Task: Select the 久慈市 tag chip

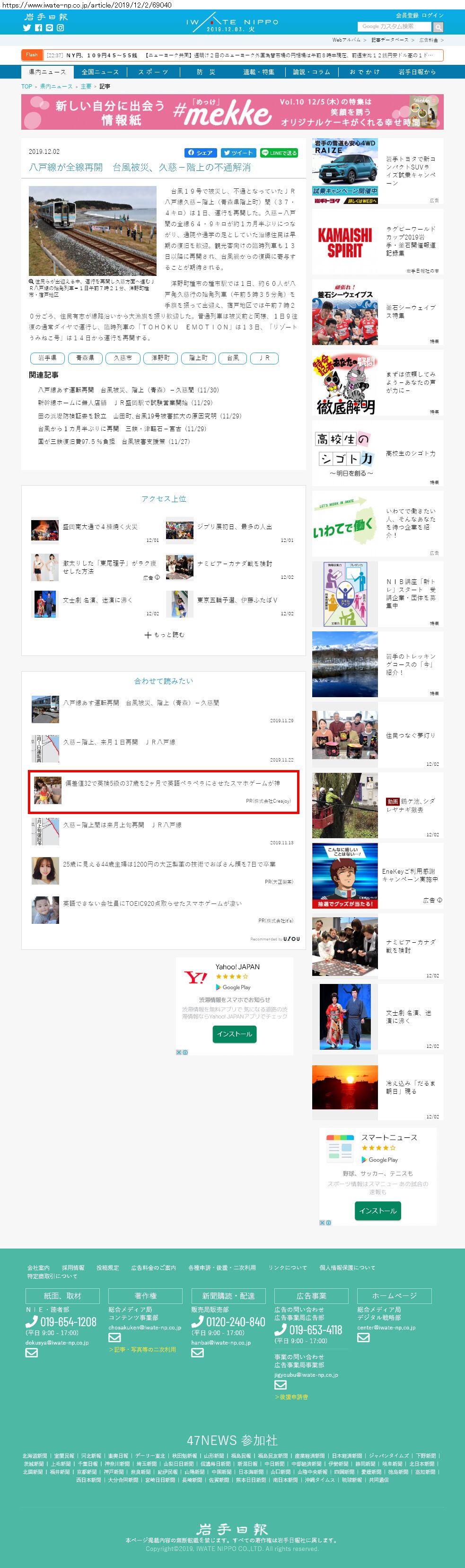Action: 123,358
